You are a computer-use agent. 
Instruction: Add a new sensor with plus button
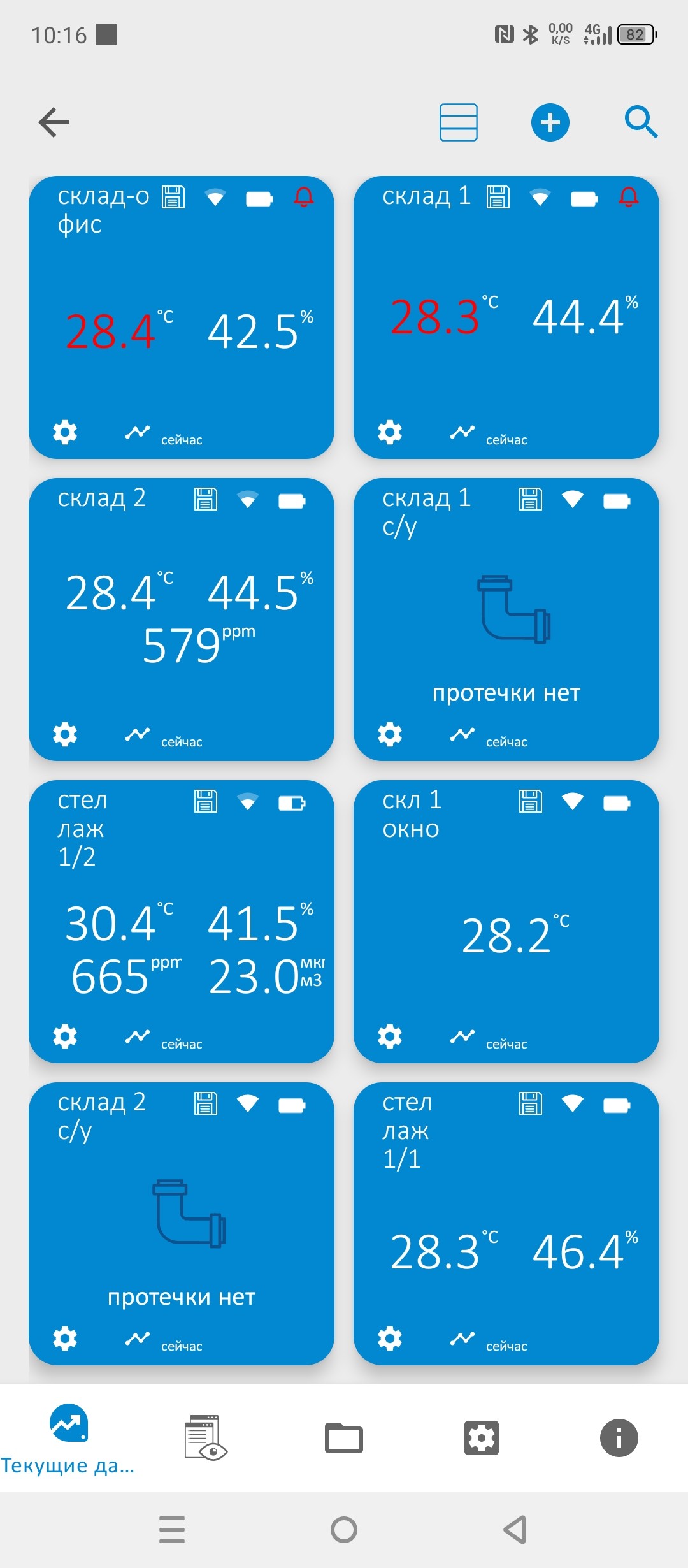point(550,122)
